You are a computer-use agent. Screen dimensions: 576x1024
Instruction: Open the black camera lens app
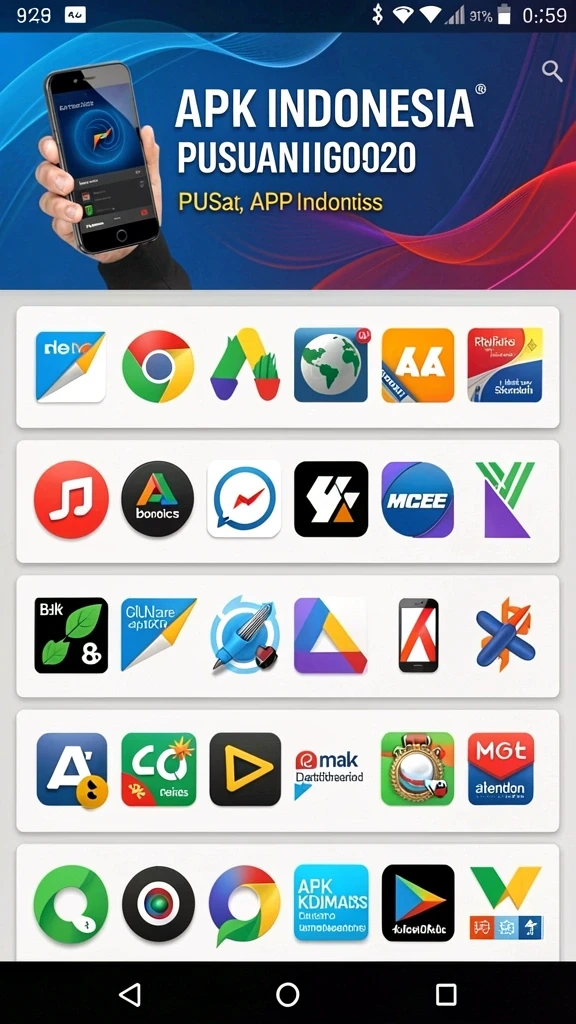click(158, 904)
